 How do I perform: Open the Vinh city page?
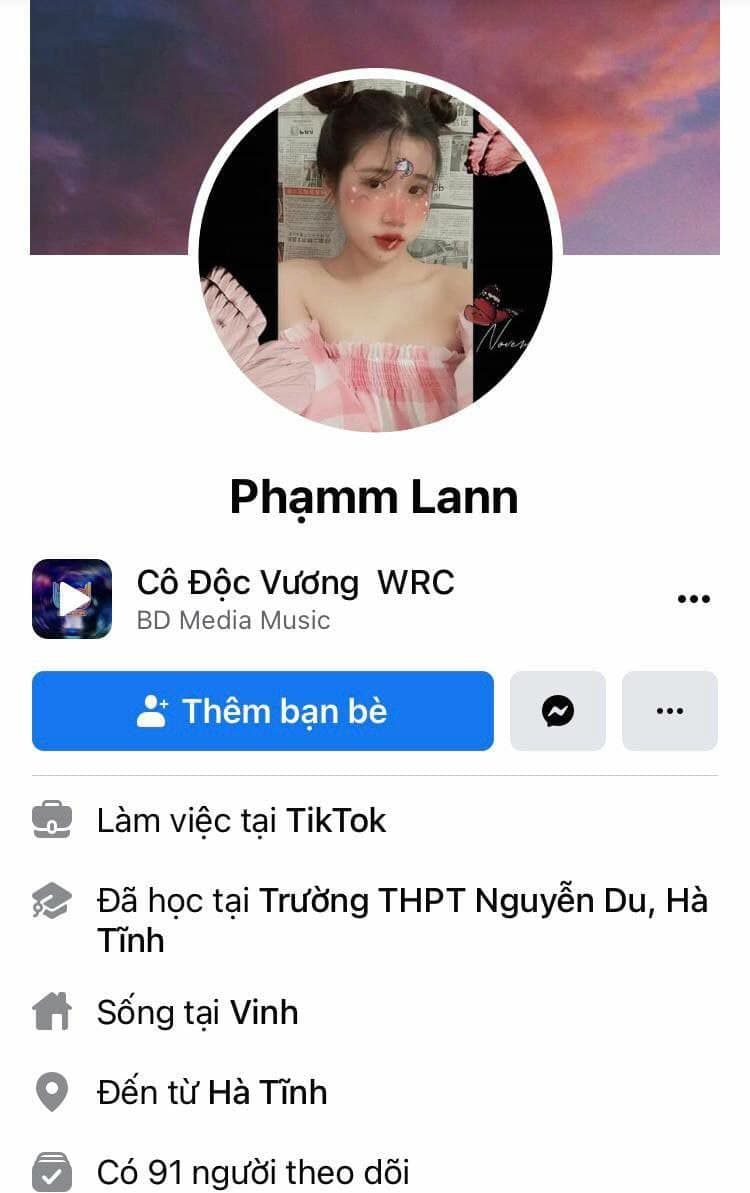[x=264, y=1012]
